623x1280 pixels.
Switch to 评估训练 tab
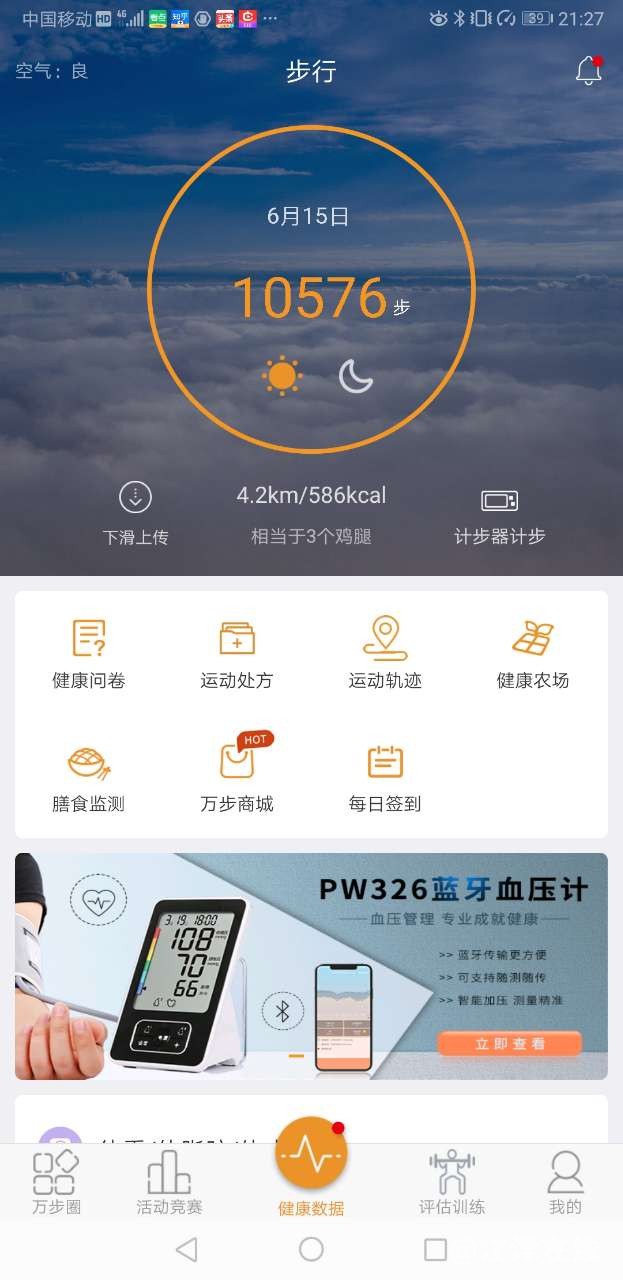451,1183
